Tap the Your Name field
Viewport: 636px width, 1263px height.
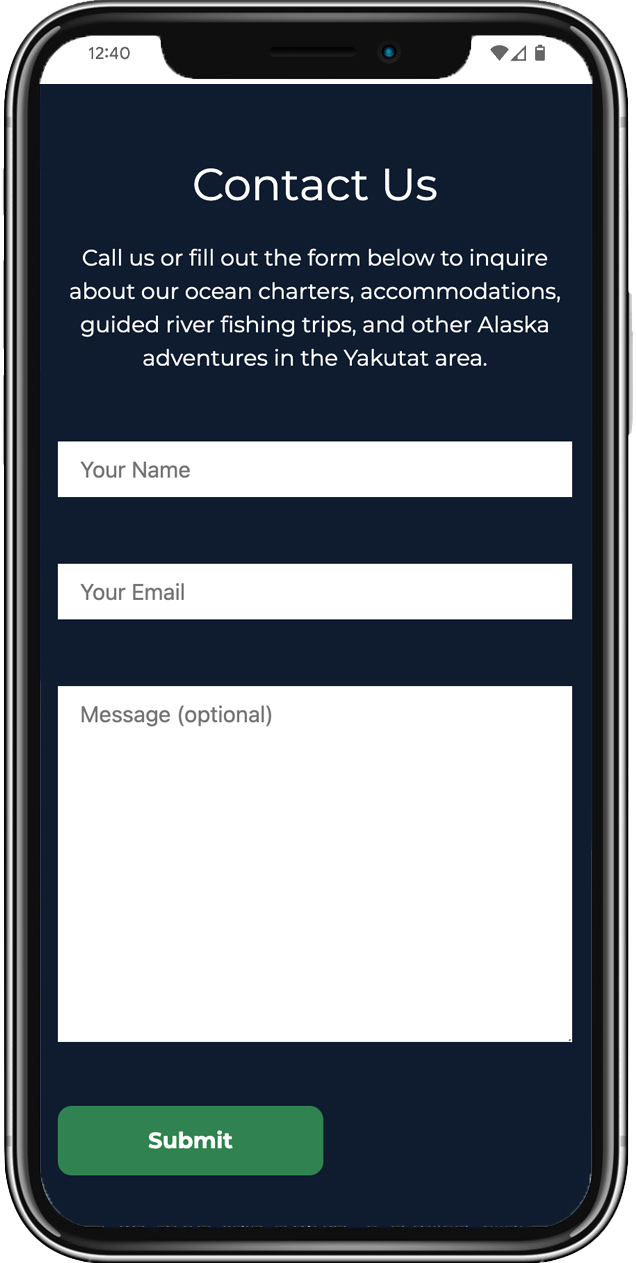click(x=315, y=469)
